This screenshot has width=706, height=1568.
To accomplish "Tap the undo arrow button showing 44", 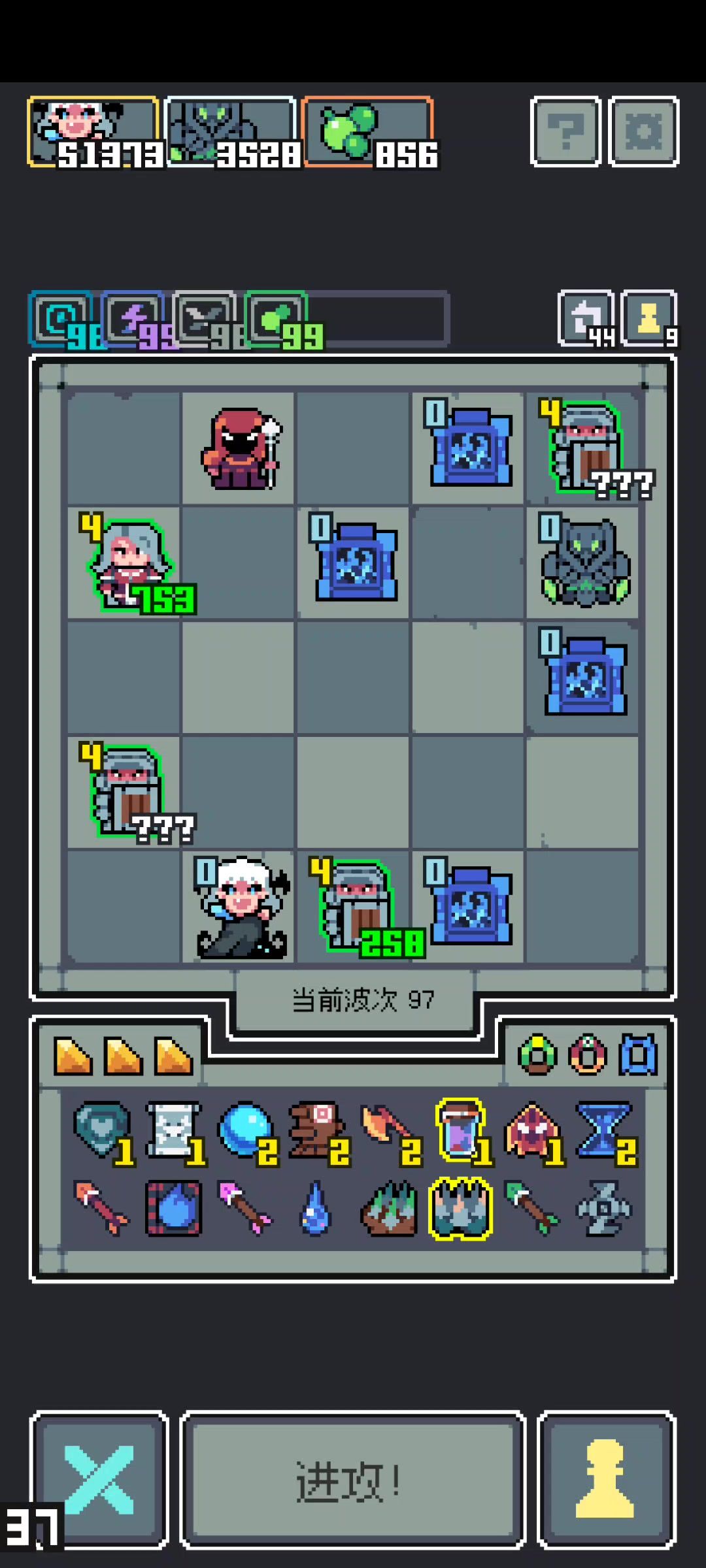I will [586, 318].
